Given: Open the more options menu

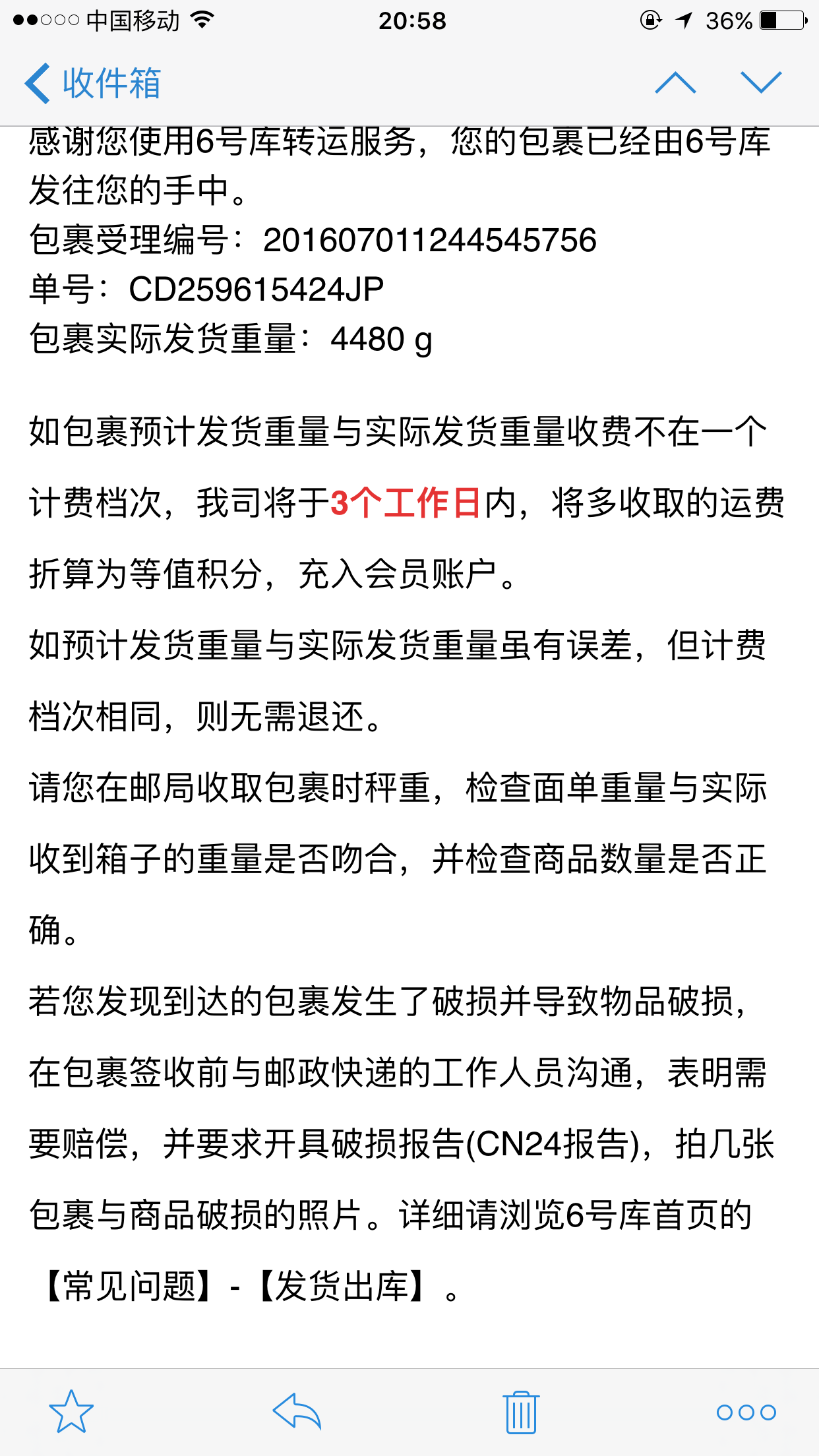Looking at the screenshot, I should click(x=746, y=1412).
